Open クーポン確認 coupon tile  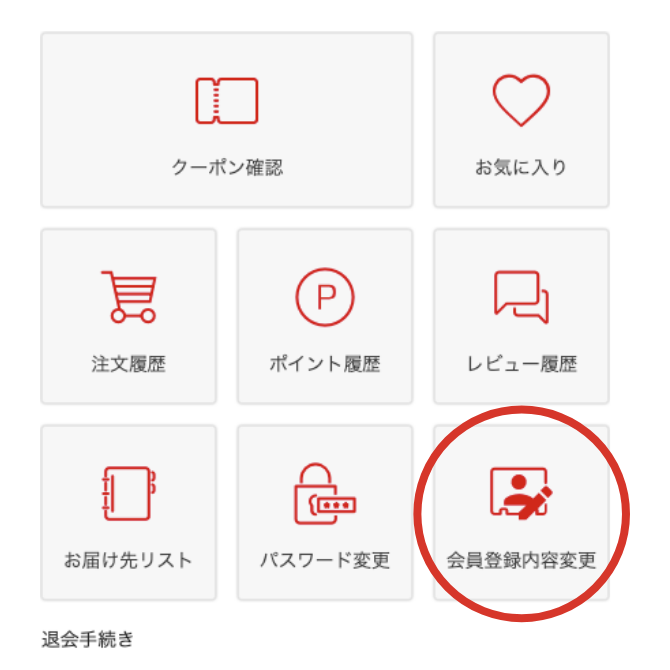point(227,120)
